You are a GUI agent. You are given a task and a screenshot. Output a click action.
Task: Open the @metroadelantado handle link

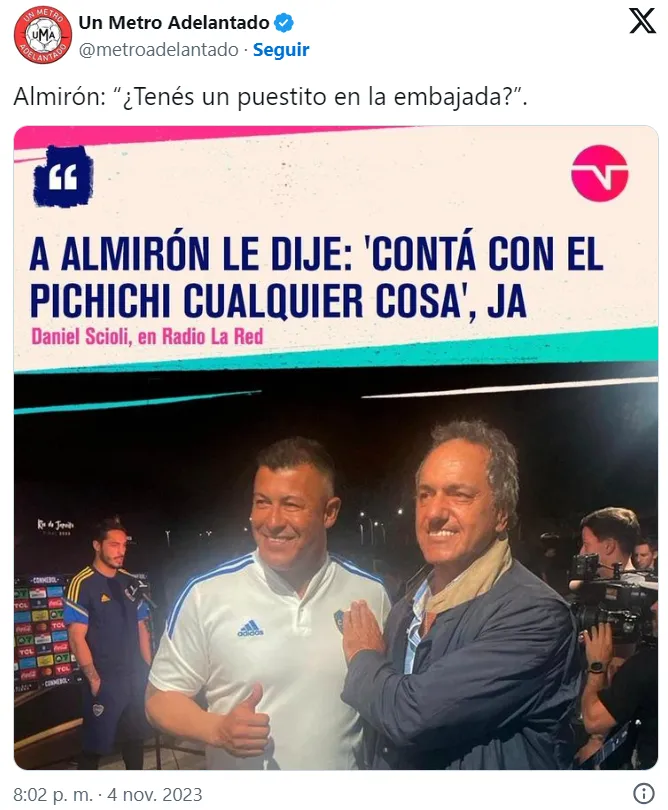pos(158,50)
